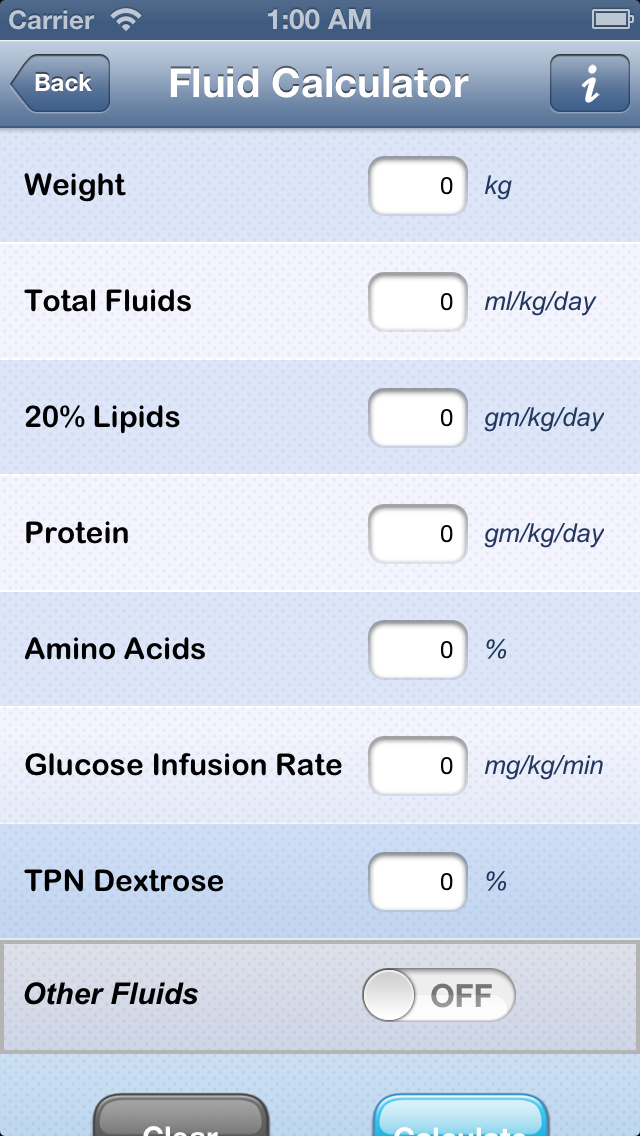Open the info button
The image size is (640, 1136).
click(x=590, y=83)
